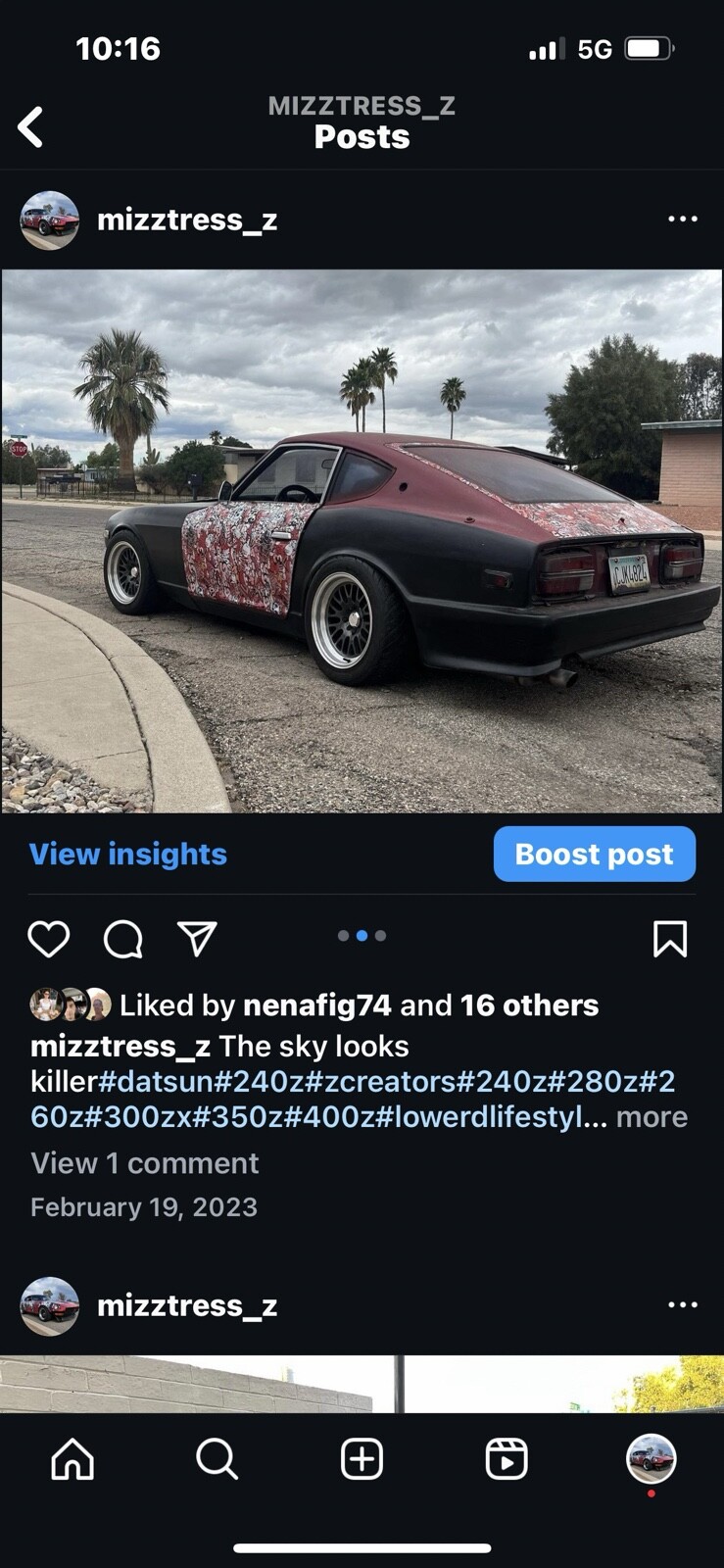Open the mizztress_z profile from the top post header
Screen dimensions: 724x1568
pos(186,220)
